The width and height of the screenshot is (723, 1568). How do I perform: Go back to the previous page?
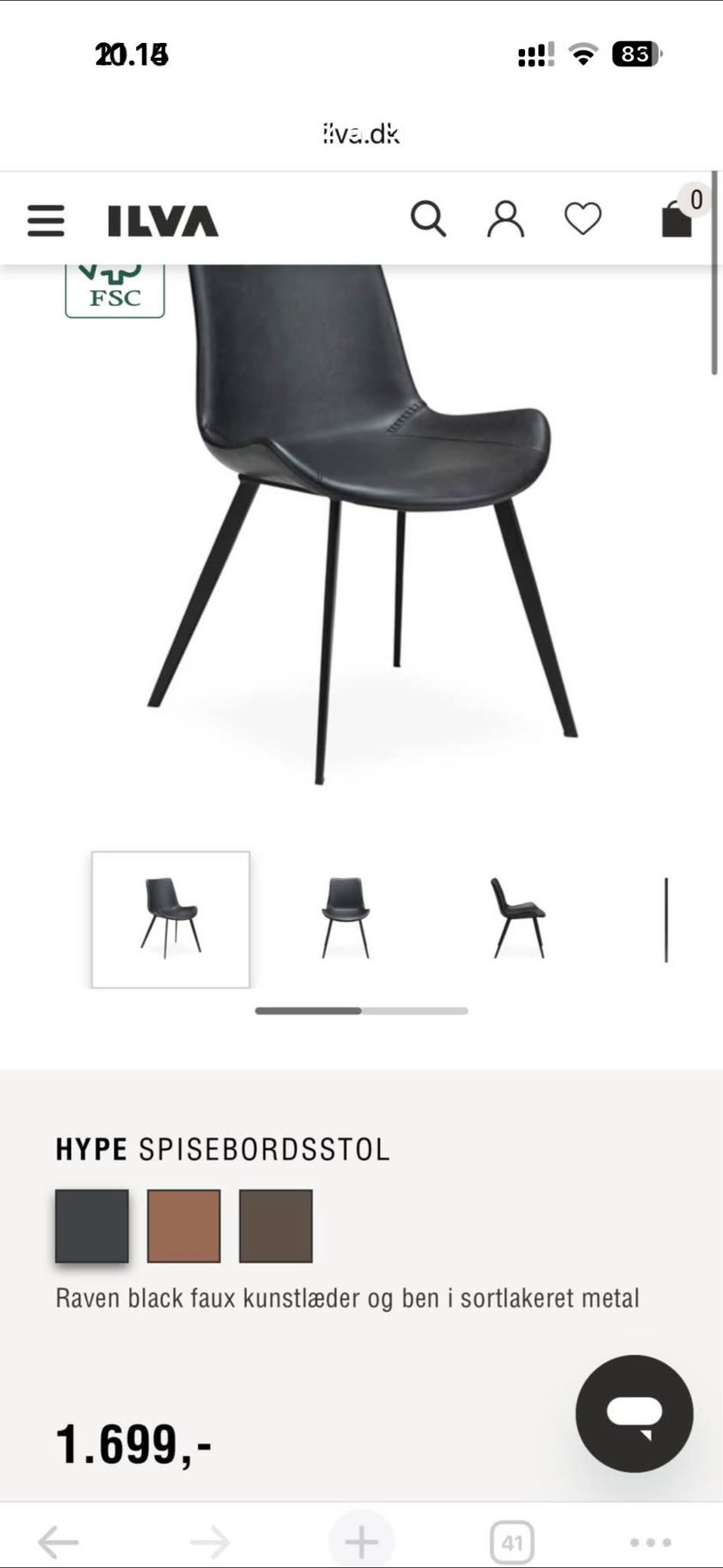58,1542
